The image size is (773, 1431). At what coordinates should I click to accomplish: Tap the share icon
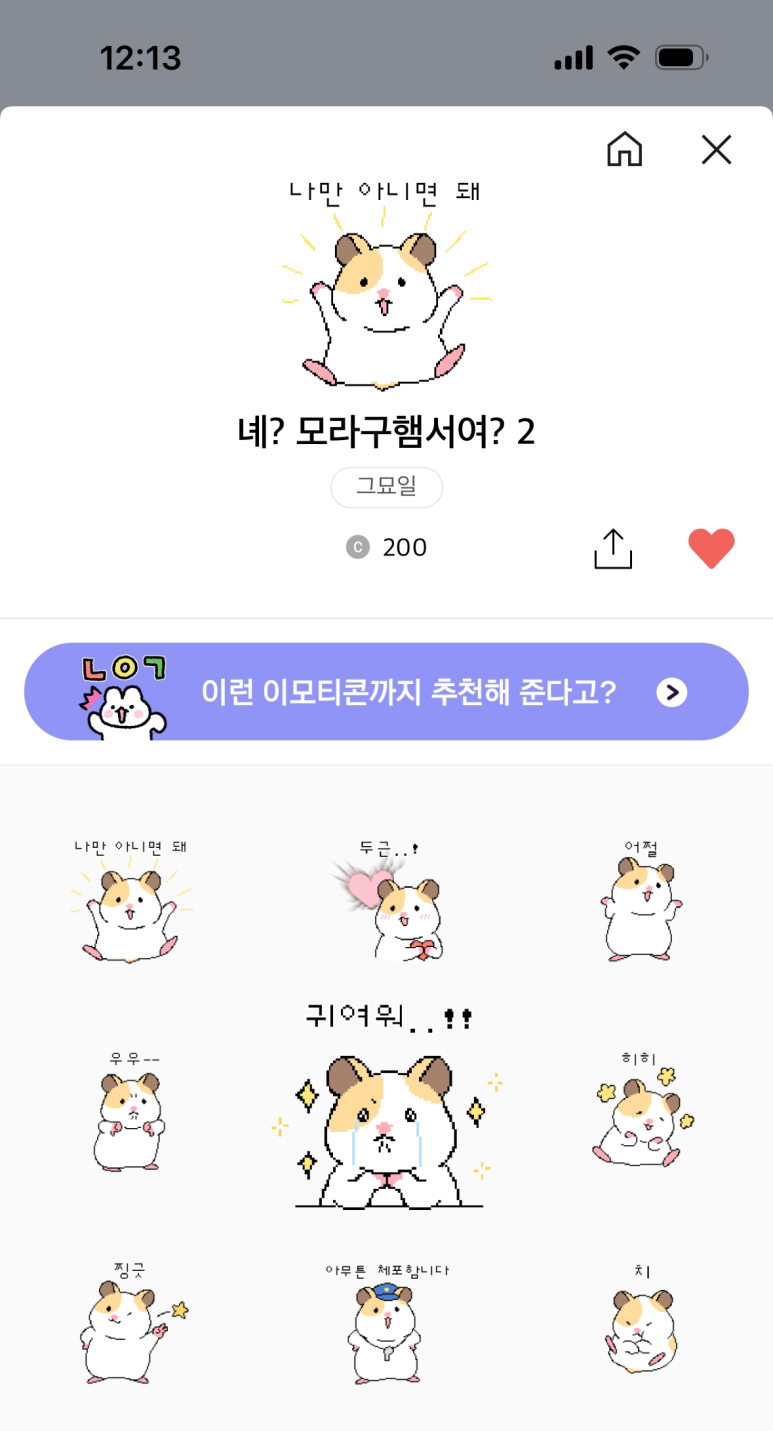[613, 547]
